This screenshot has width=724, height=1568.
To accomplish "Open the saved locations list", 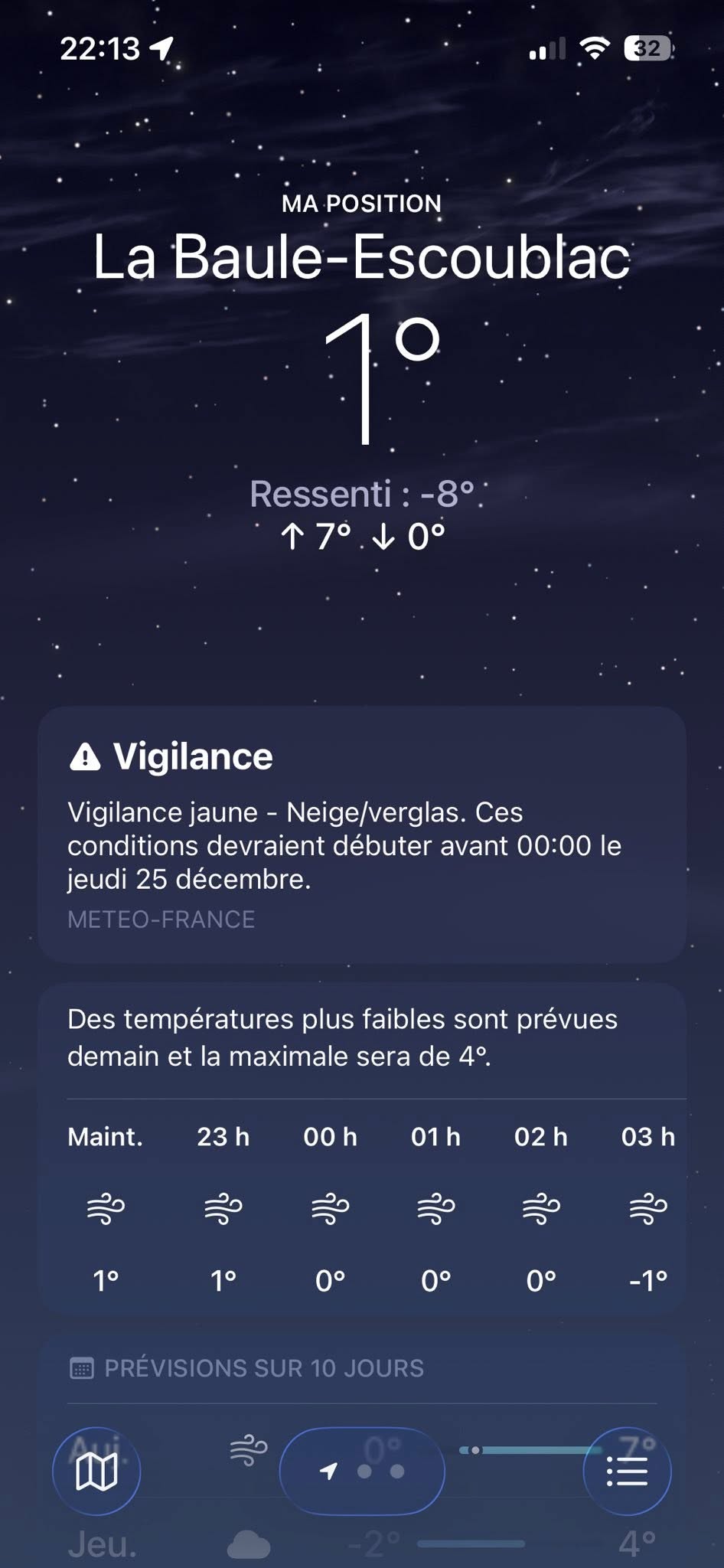I will 627,1471.
